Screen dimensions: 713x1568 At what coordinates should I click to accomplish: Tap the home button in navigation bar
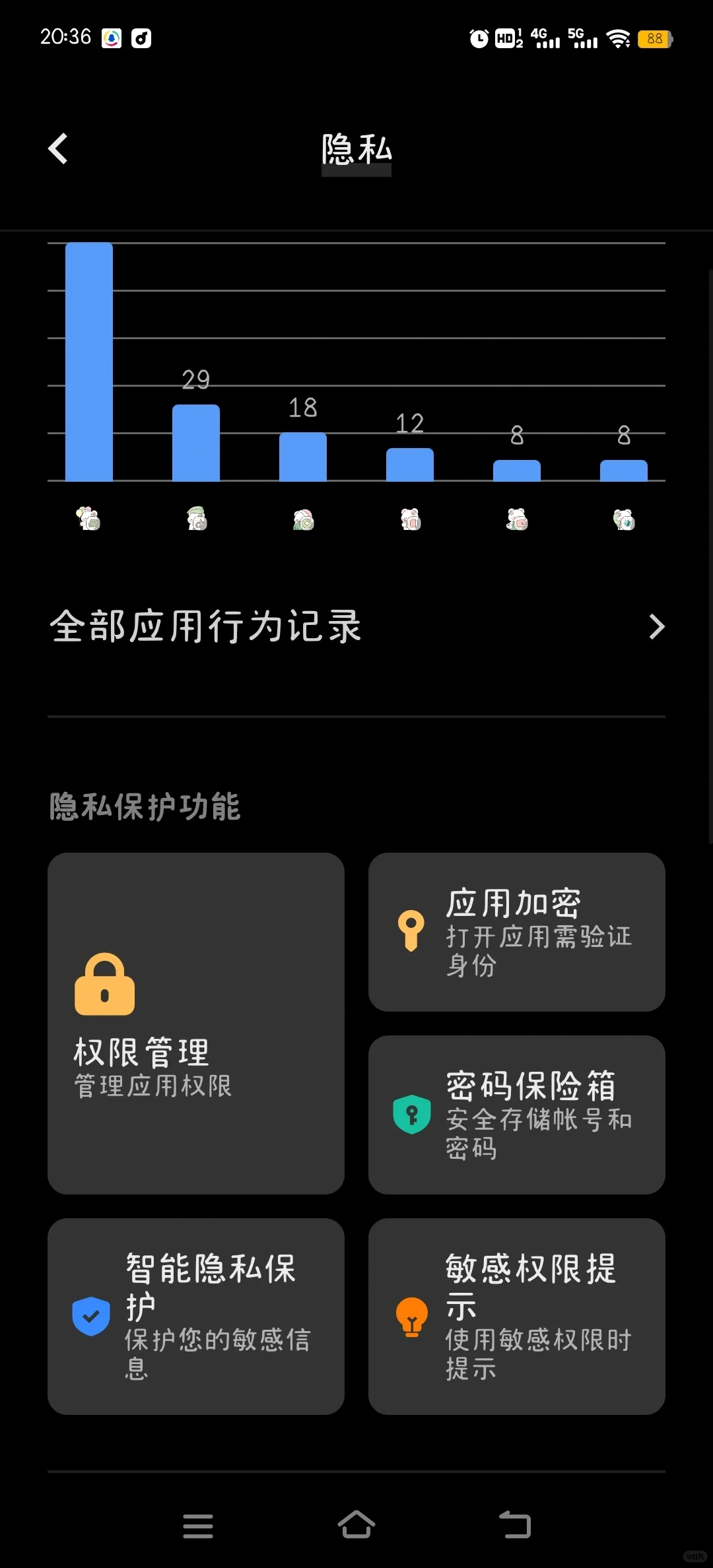coord(356,1525)
